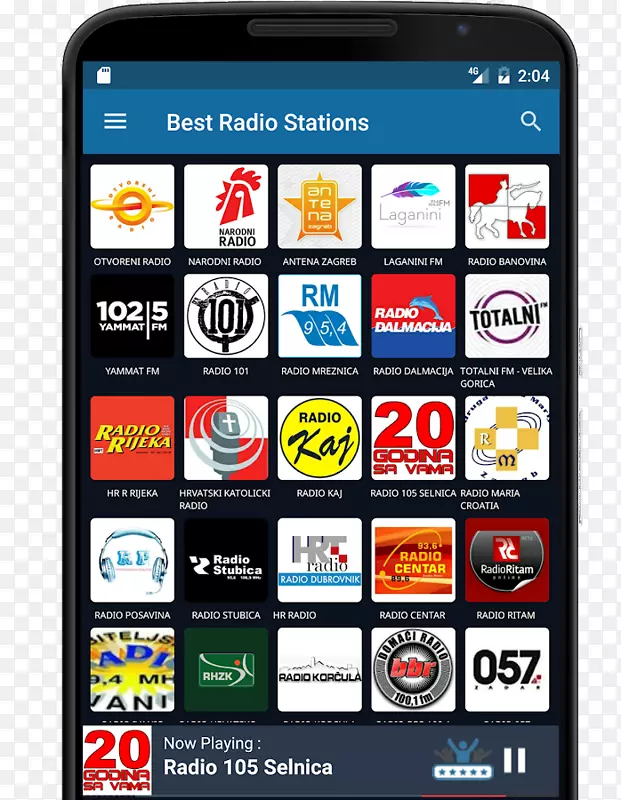Open Radio Mreznica tile
Viewport: 621px width, 800px height.
319,316
